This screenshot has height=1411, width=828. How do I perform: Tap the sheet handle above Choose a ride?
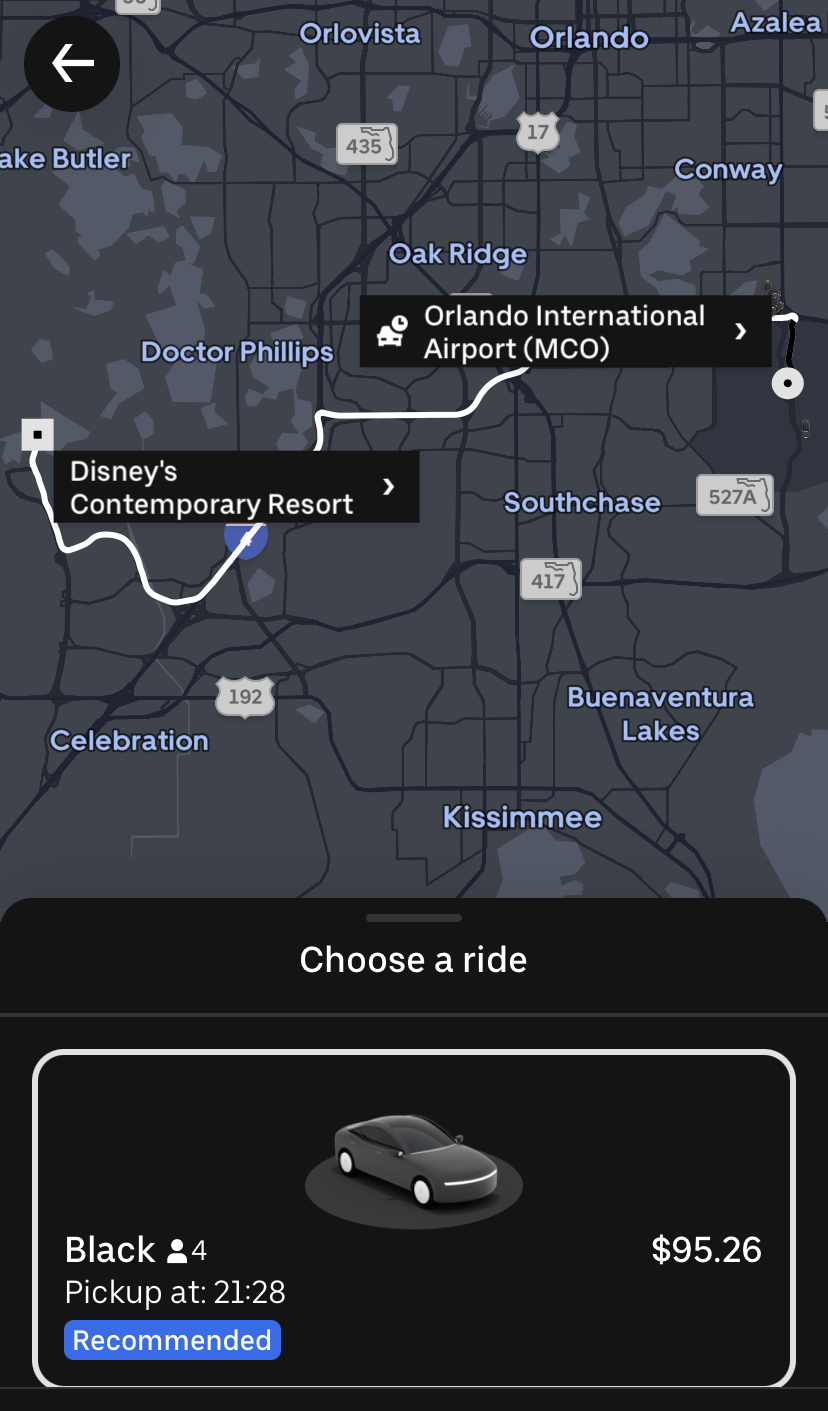(414, 918)
